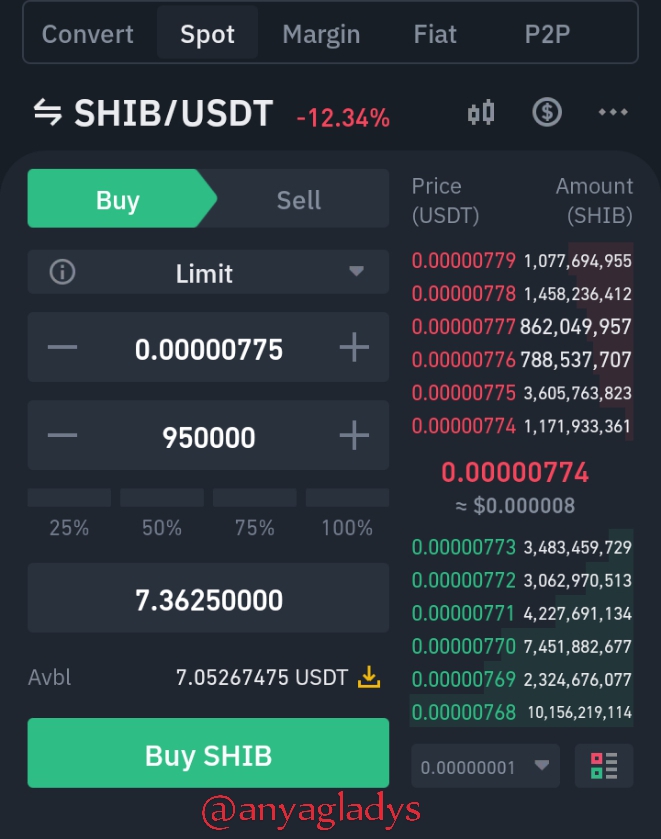This screenshot has width=661, height=839.
Task: Open the candlestick chart icon
Action: [481, 112]
